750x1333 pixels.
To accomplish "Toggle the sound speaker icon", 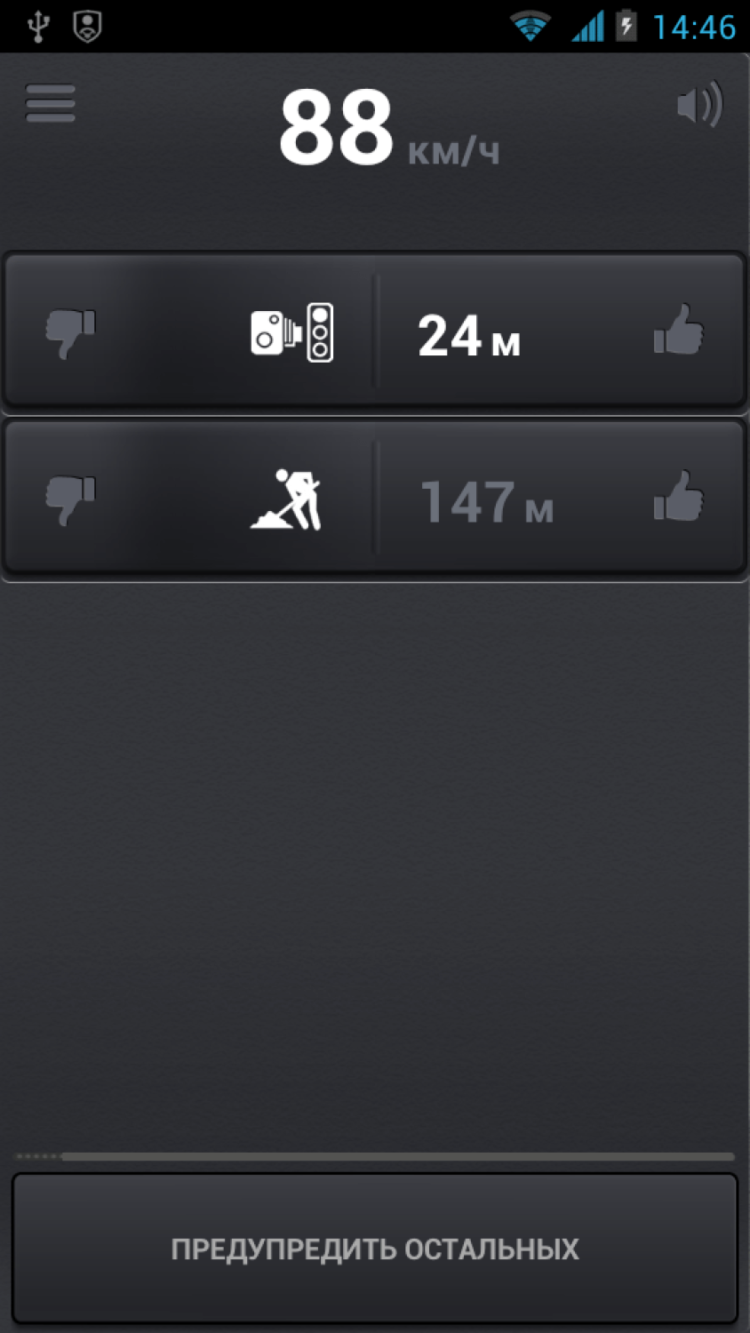I will pos(699,105).
